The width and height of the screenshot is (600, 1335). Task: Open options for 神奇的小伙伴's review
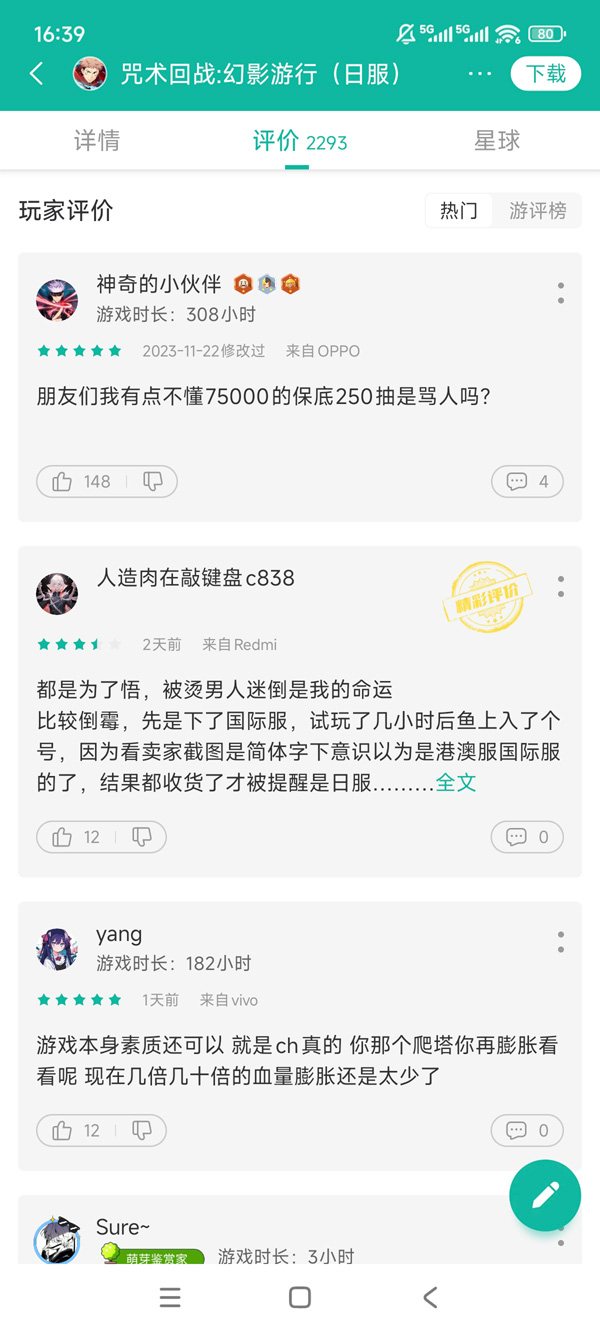561,293
